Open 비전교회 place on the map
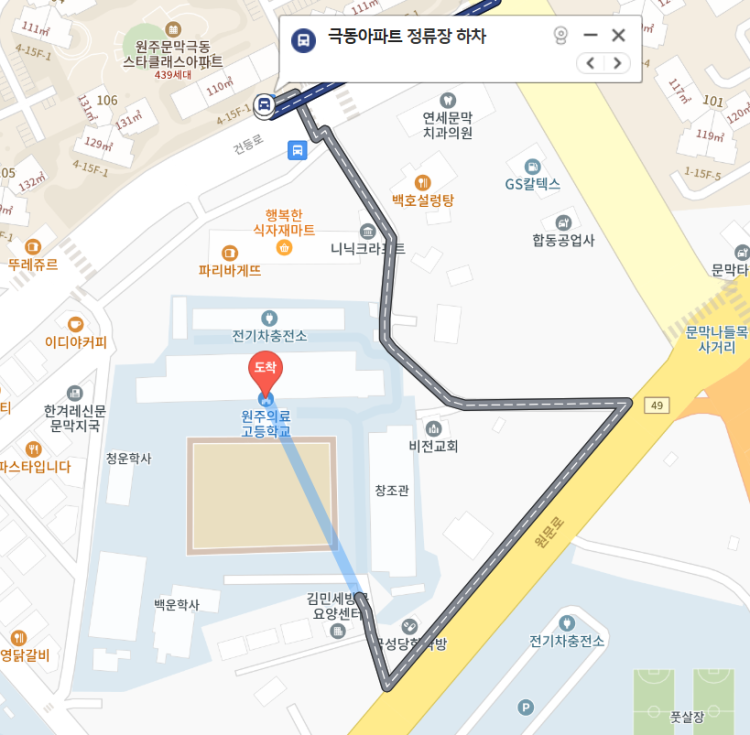The image size is (750, 735). pos(432,428)
